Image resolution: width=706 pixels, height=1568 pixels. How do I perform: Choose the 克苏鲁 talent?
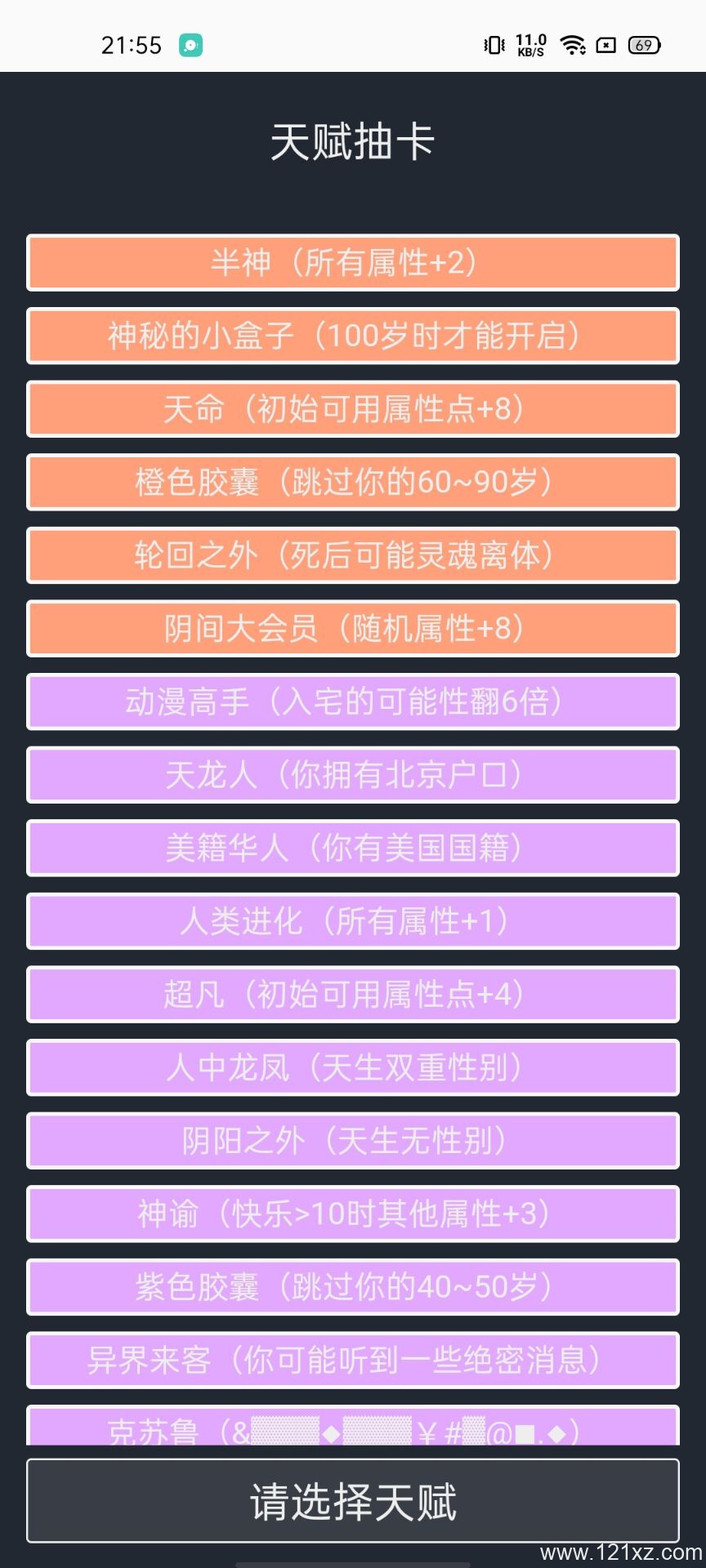pos(353,1428)
